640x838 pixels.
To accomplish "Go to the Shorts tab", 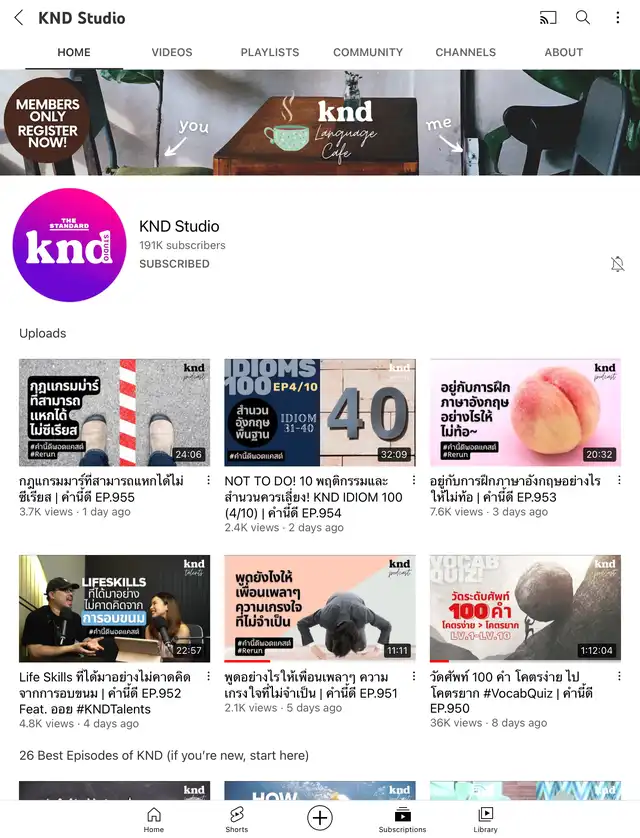I will coord(236,818).
